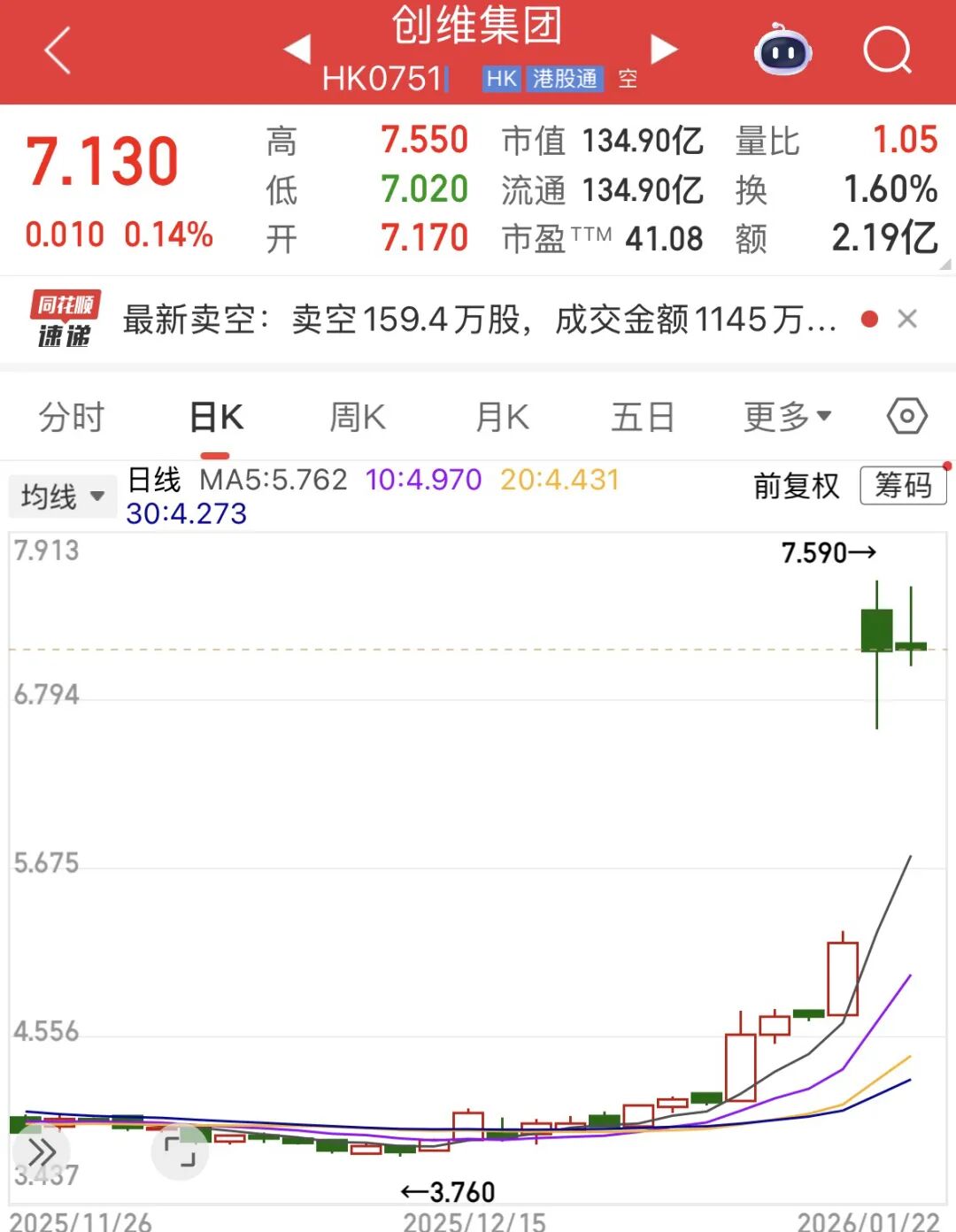Switch to the previous stock

[x=297, y=50]
